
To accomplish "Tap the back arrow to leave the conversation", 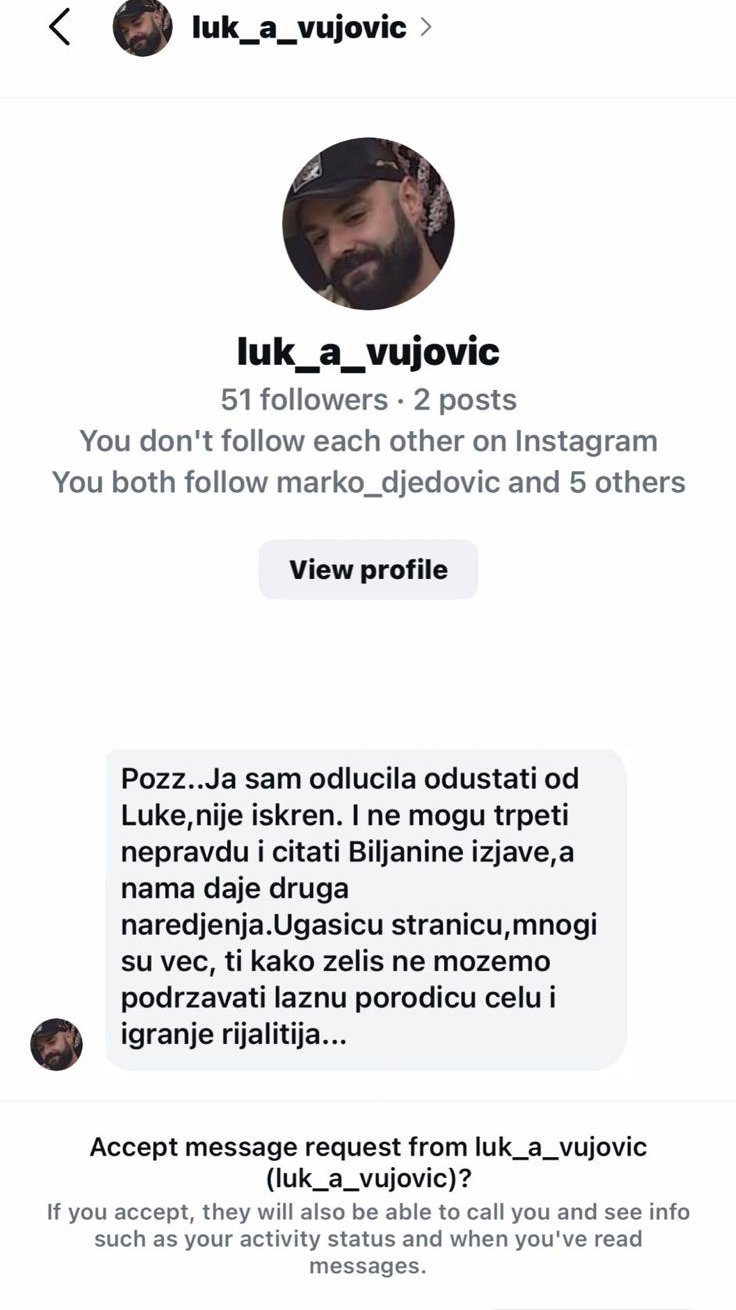I will click(x=60, y=28).
